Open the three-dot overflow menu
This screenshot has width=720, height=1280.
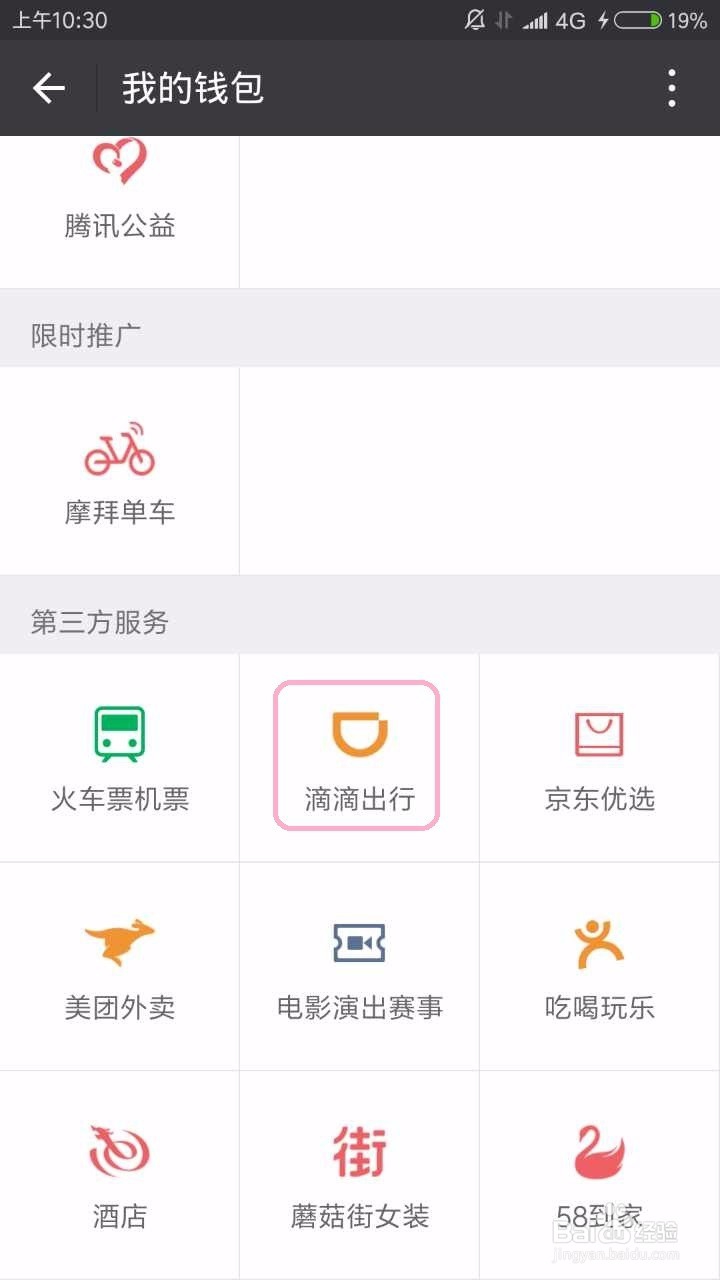tap(671, 88)
